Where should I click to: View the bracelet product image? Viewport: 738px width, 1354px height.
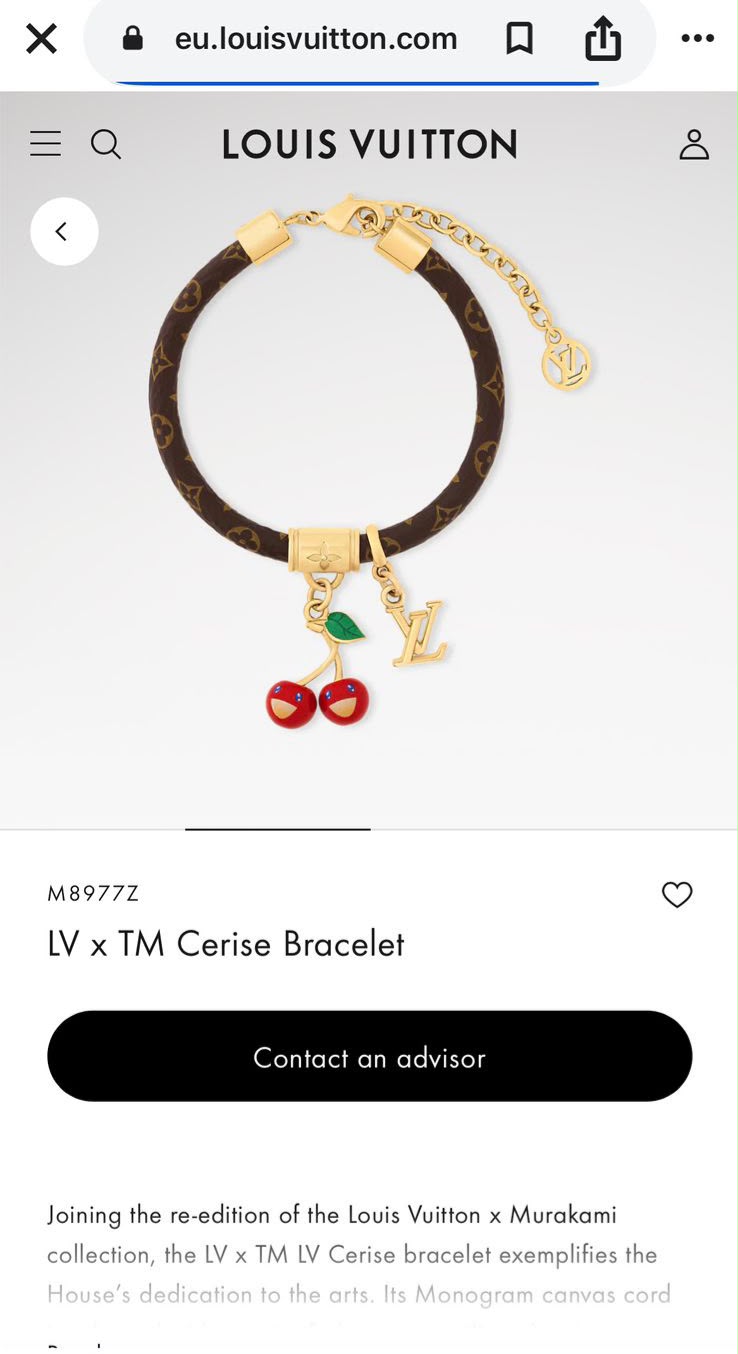click(x=369, y=460)
